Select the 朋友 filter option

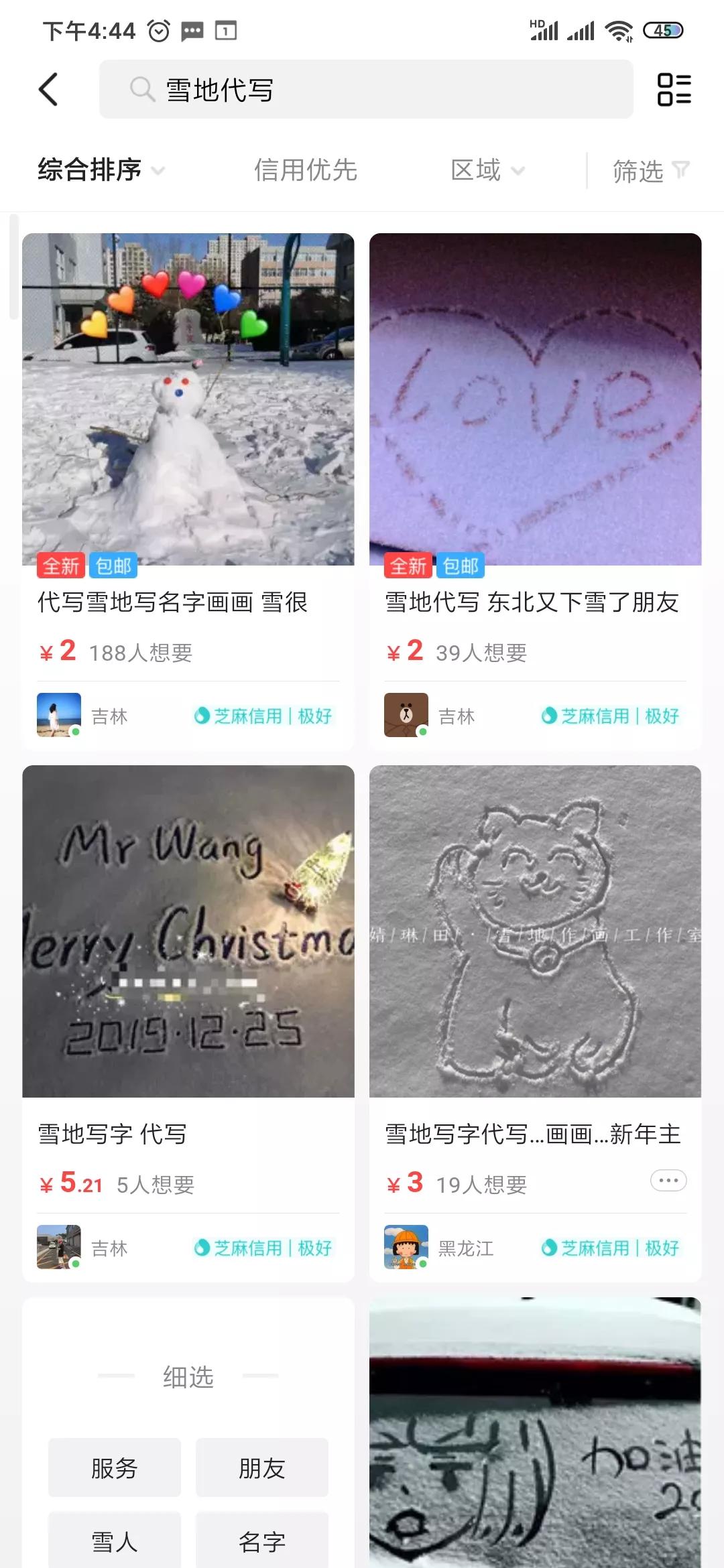click(x=261, y=1468)
